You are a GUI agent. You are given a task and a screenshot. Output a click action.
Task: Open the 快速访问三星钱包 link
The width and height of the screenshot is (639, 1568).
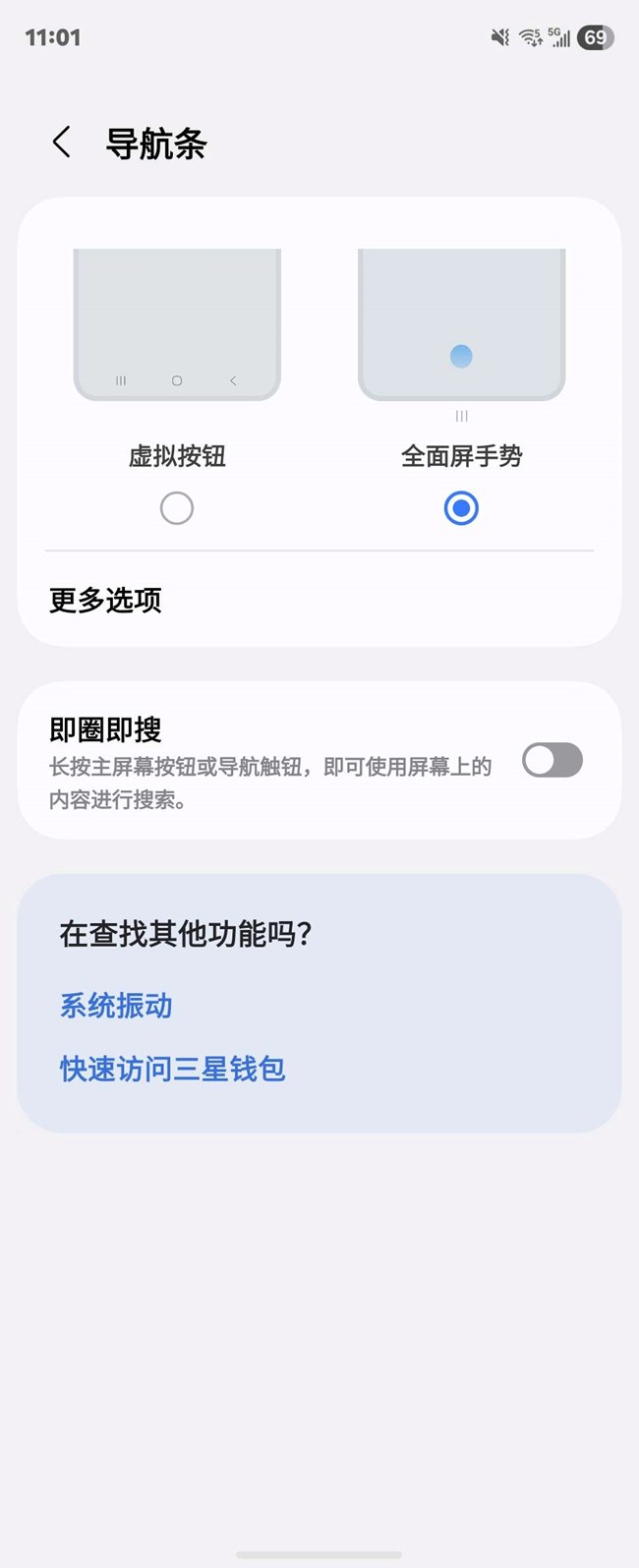coord(173,1069)
